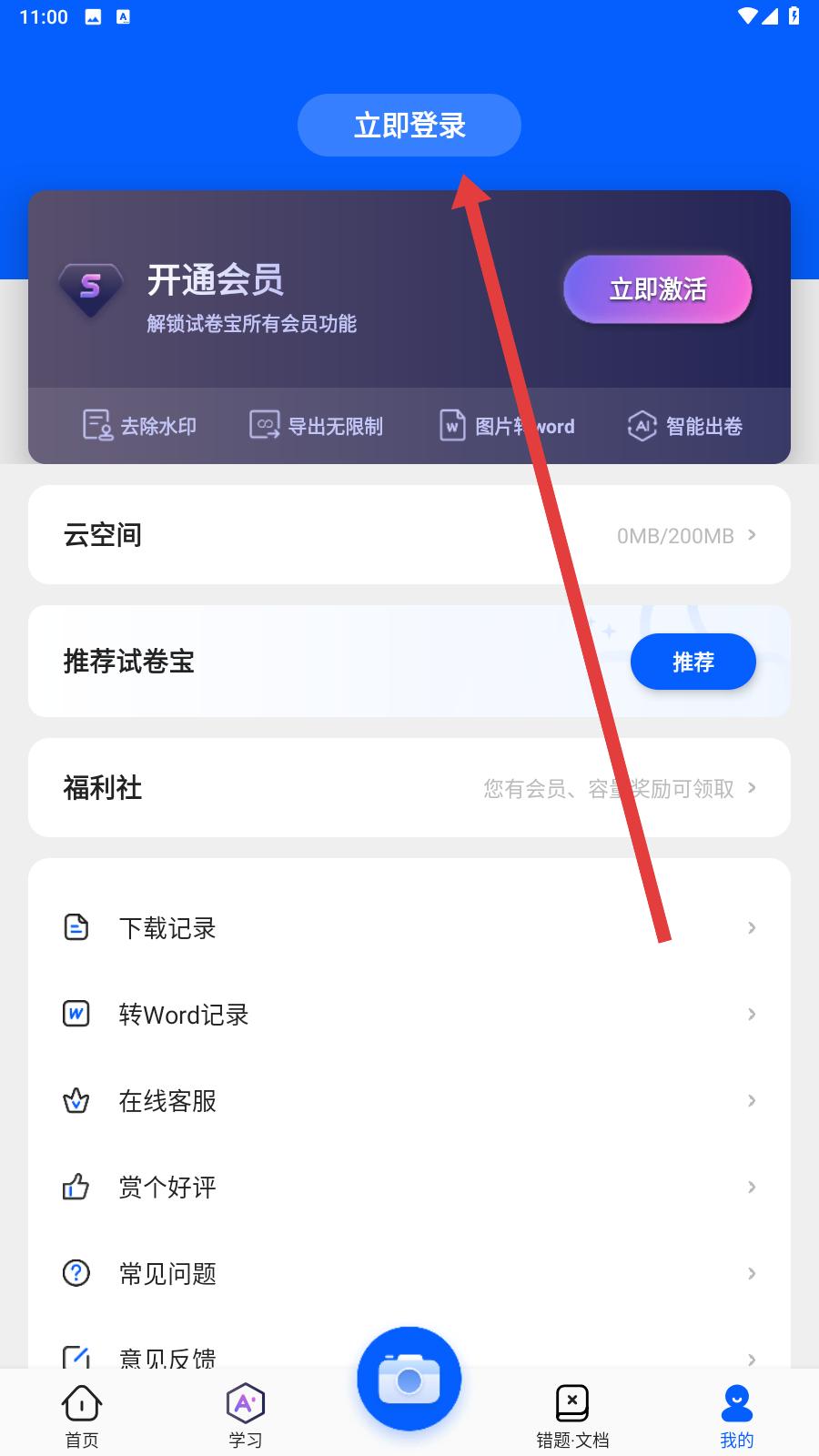Open 福利社 rewards row
Viewport: 819px width, 1456px height.
[x=409, y=788]
